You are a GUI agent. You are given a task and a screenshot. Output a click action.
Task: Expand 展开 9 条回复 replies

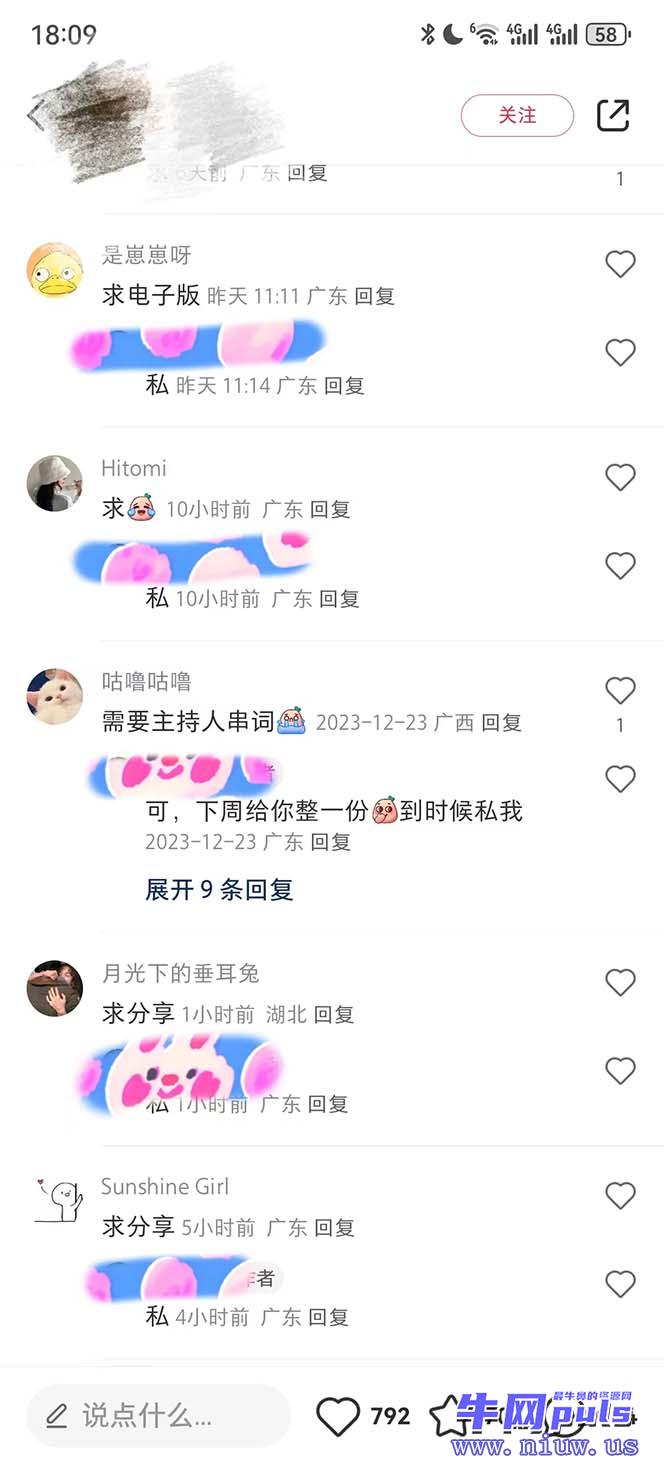(x=219, y=889)
